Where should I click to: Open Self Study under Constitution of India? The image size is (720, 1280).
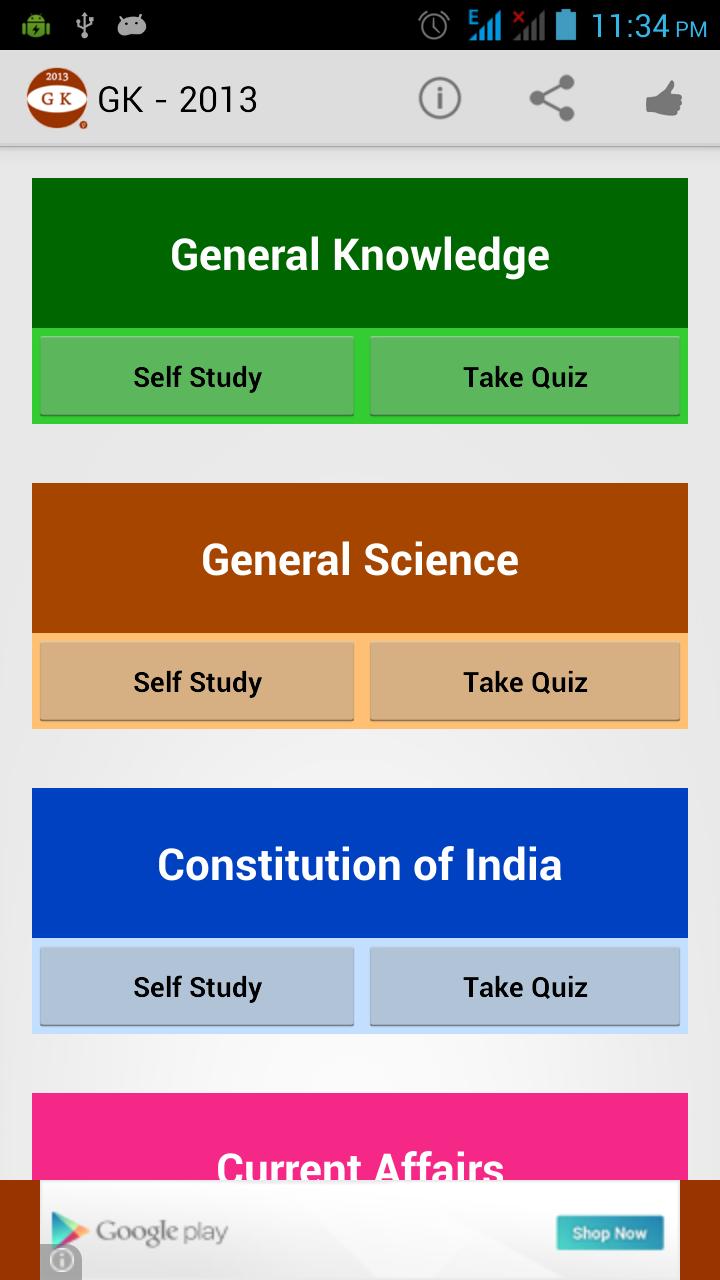pos(196,987)
